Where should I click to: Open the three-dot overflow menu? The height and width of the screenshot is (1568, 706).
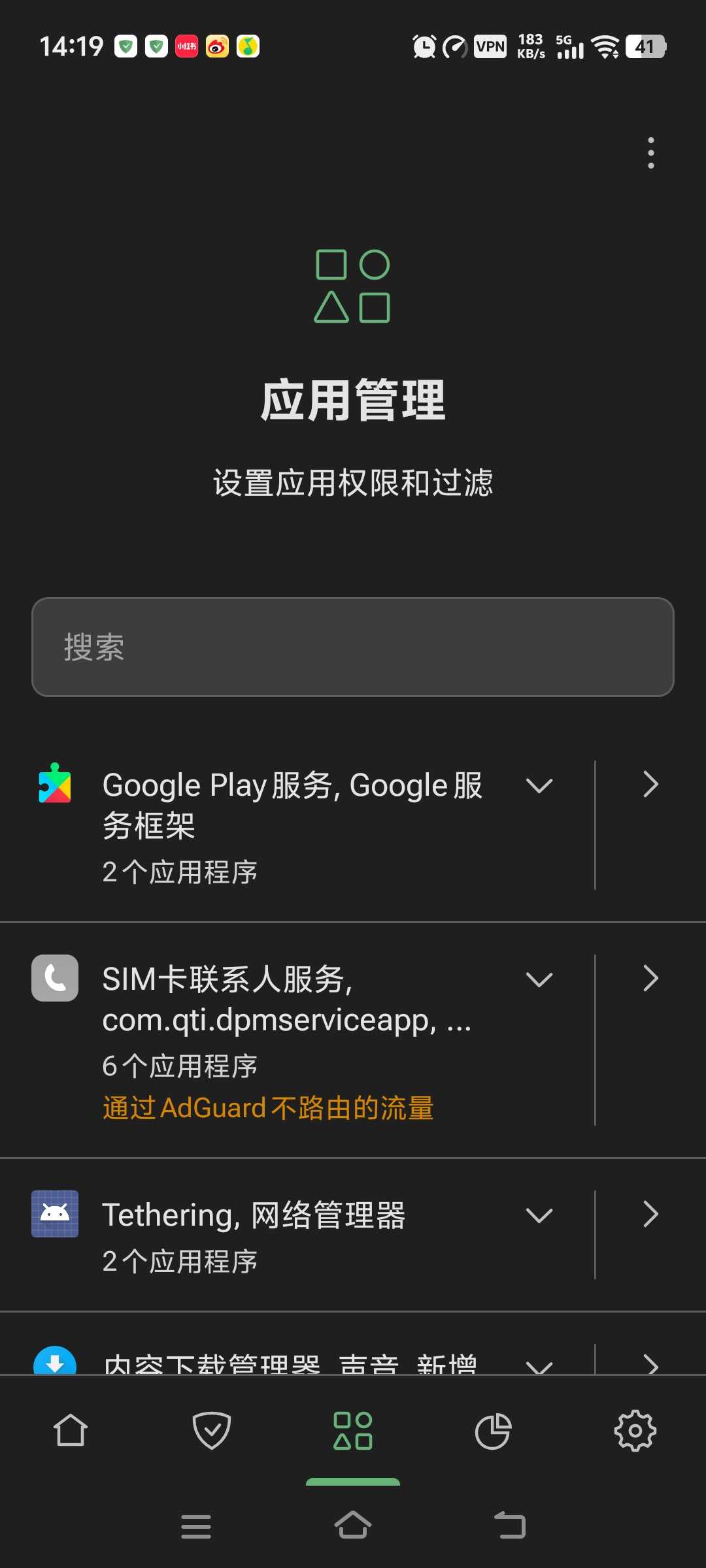pos(650,153)
